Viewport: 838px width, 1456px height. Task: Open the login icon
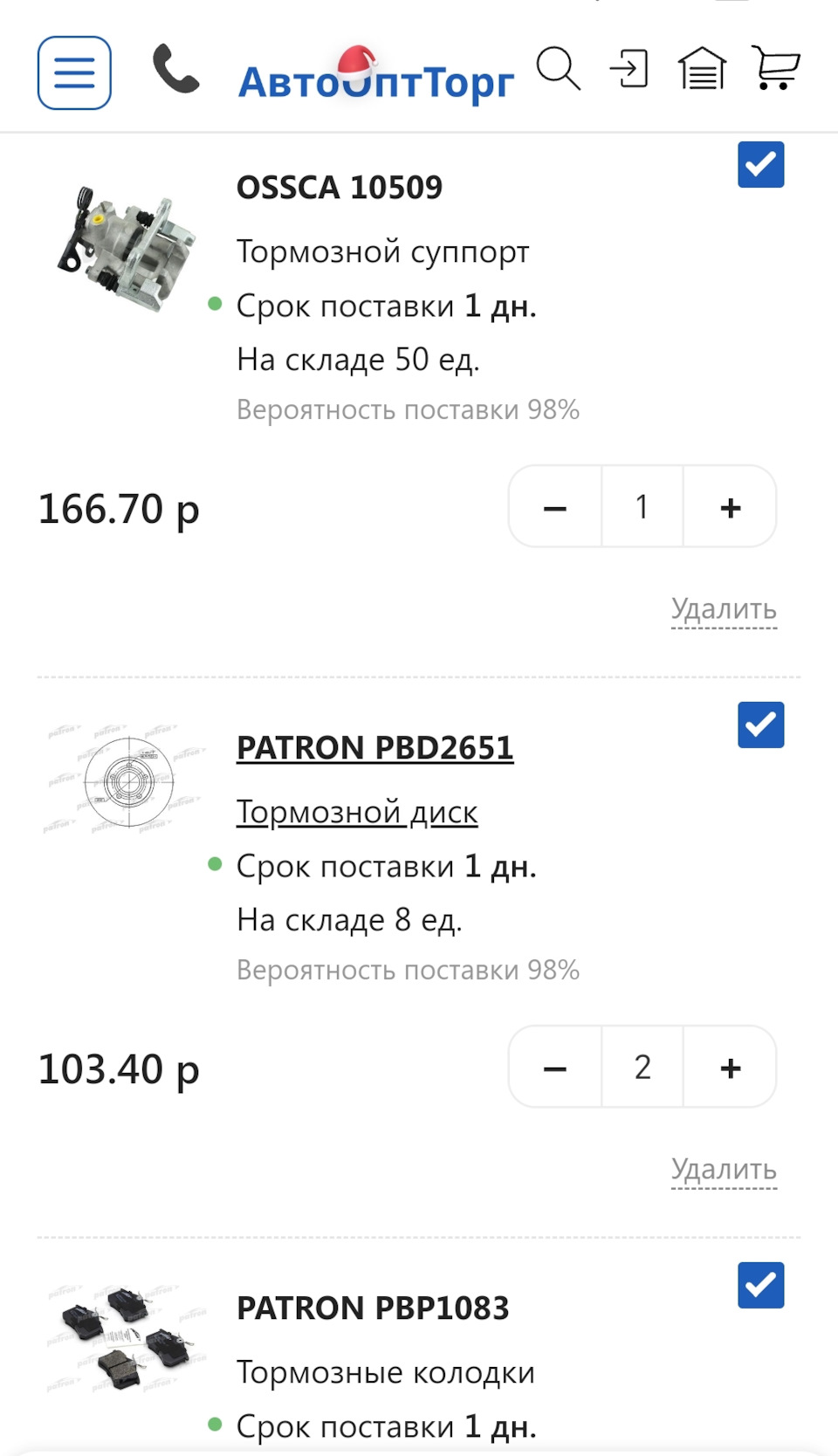click(629, 68)
